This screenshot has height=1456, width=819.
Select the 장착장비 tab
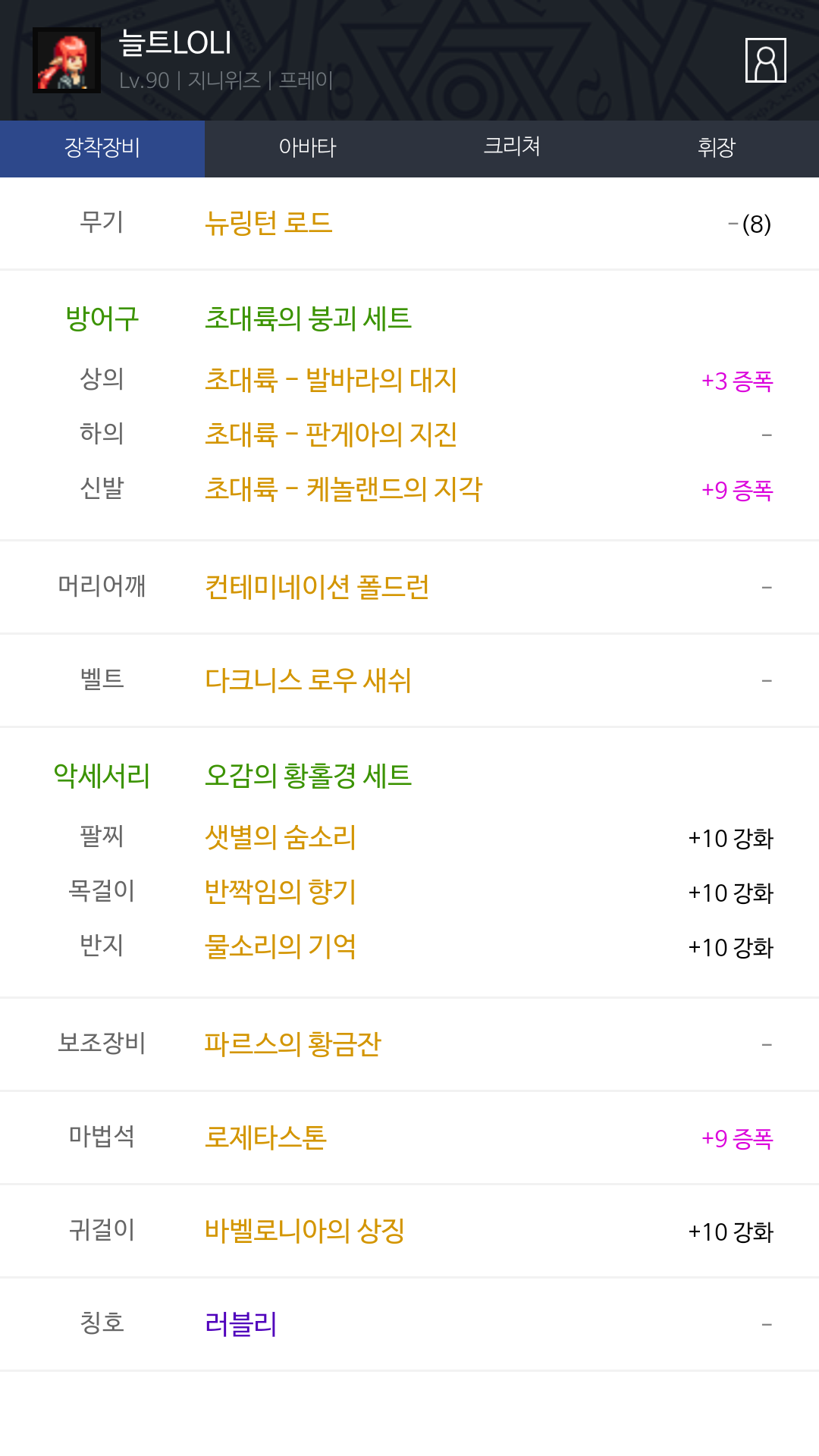[x=102, y=149]
